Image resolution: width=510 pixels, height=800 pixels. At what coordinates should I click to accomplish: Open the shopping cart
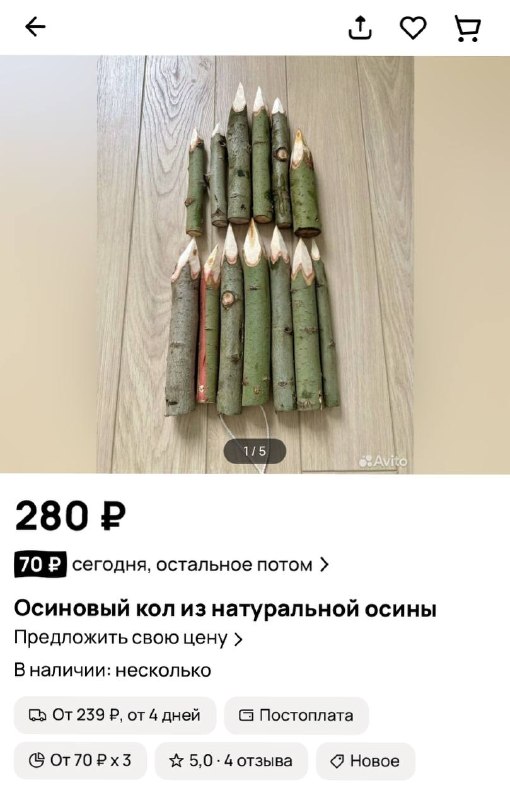coord(468,28)
